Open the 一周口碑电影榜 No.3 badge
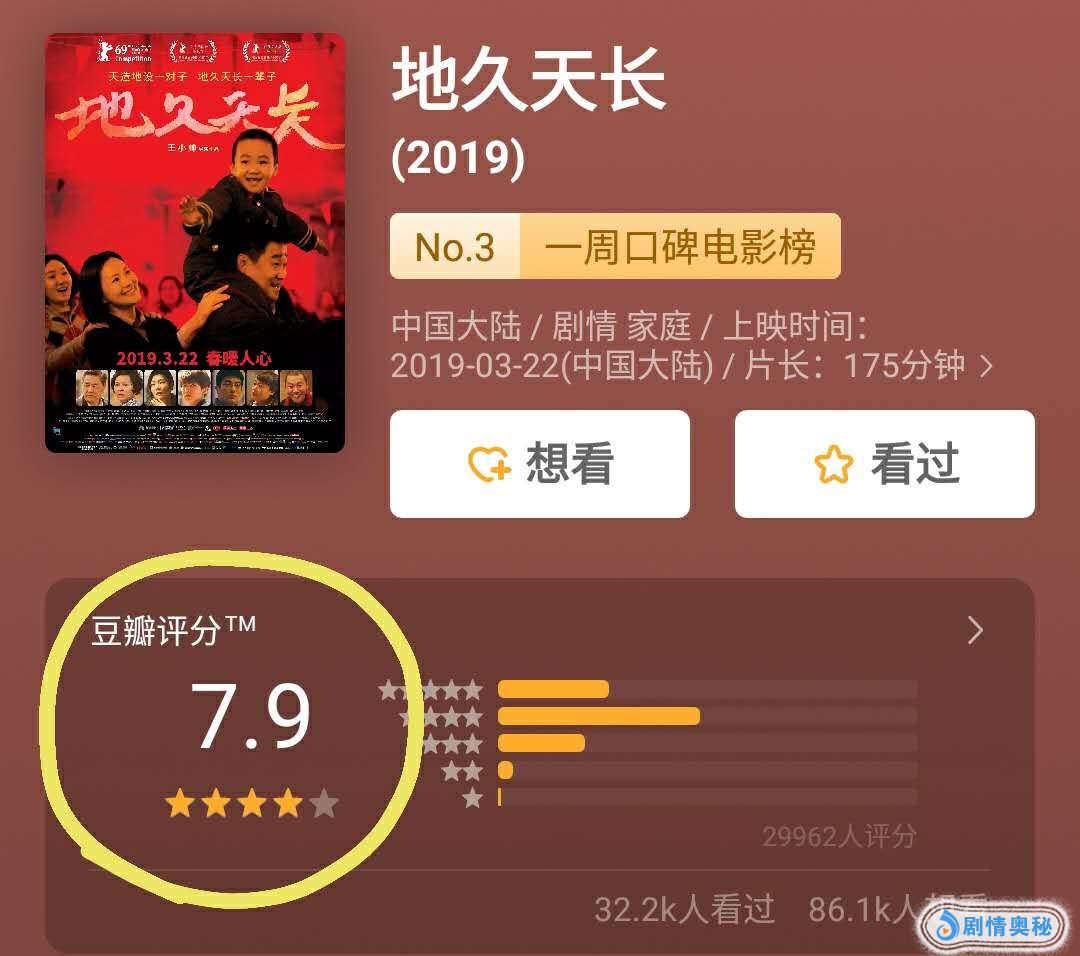 (x=614, y=246)
